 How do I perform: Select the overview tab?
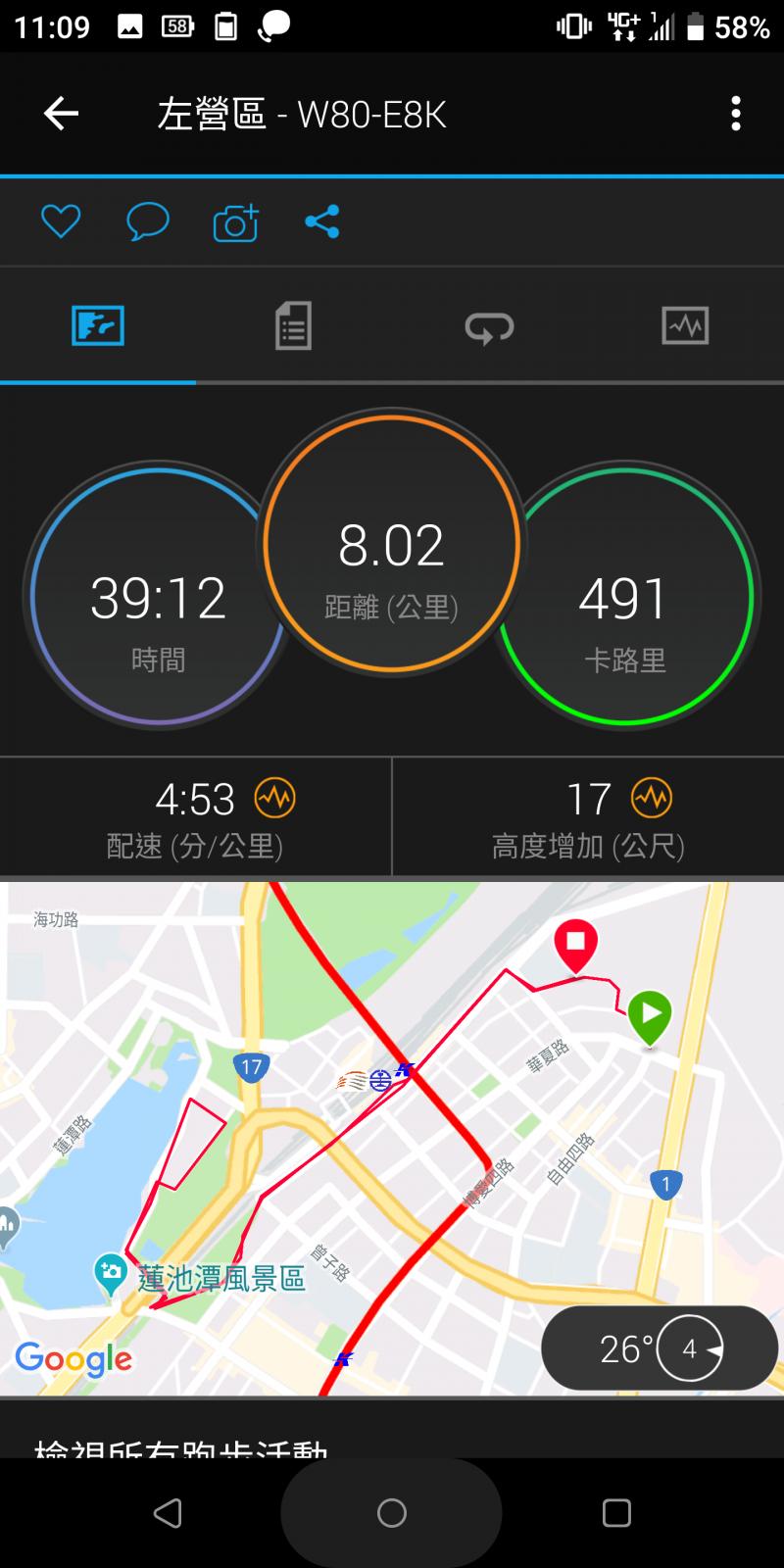point(98,325)
